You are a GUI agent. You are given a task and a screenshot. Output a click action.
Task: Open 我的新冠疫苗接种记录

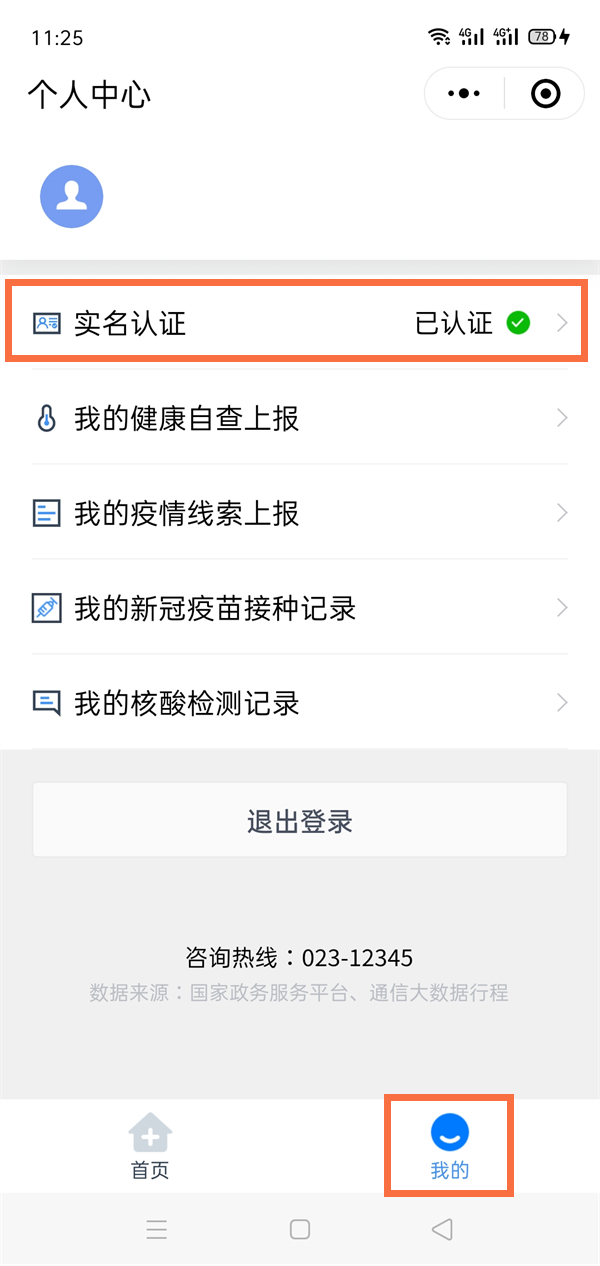(300, 608)
